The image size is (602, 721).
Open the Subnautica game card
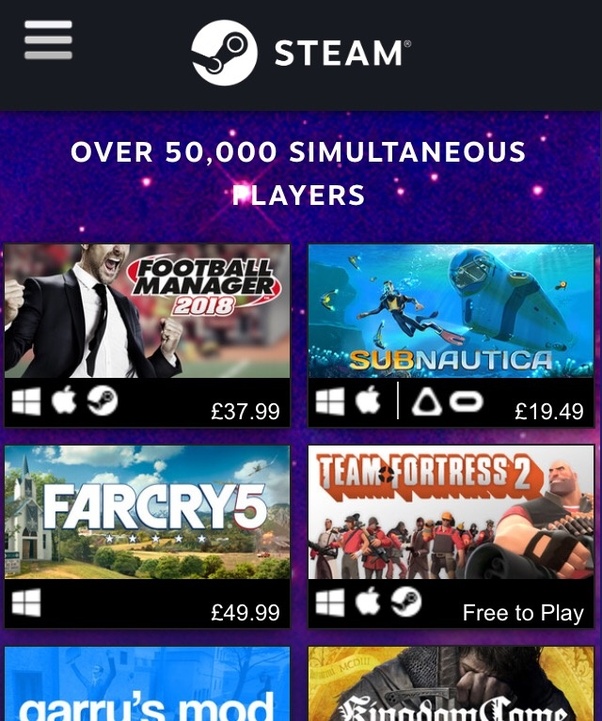click(451, 312)
